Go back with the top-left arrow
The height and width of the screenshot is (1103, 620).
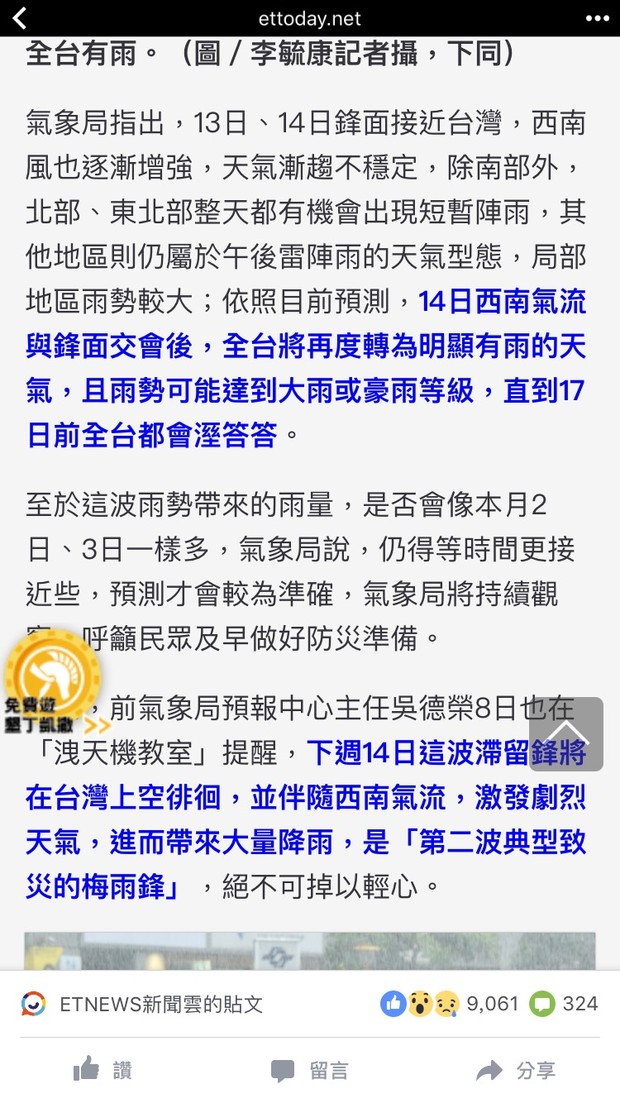click(x=19, y=18)
